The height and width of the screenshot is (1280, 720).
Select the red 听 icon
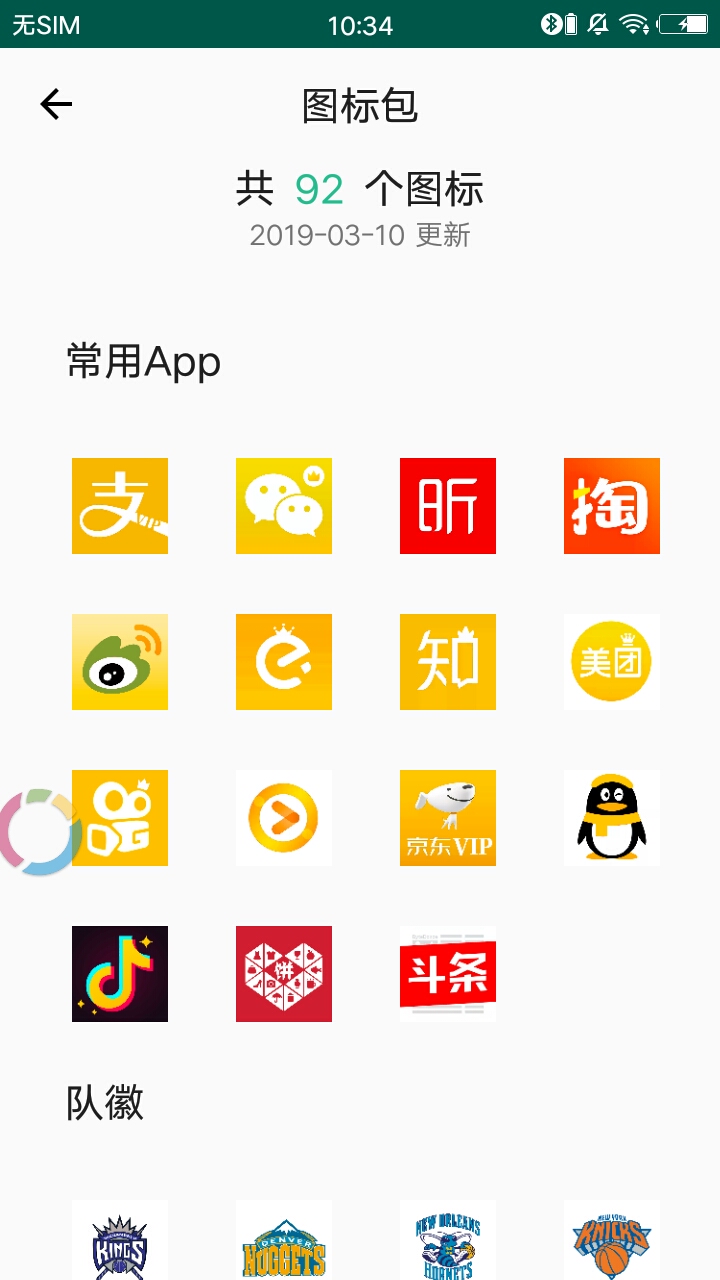click(x=448, y=506)
